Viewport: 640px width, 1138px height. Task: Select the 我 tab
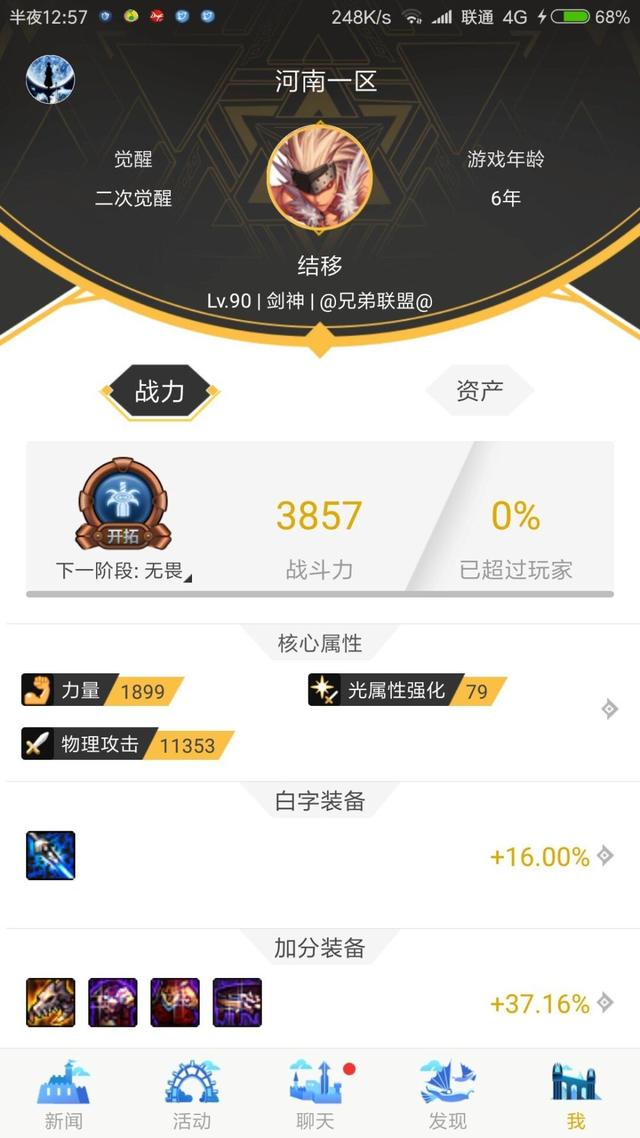point(575,1094)
